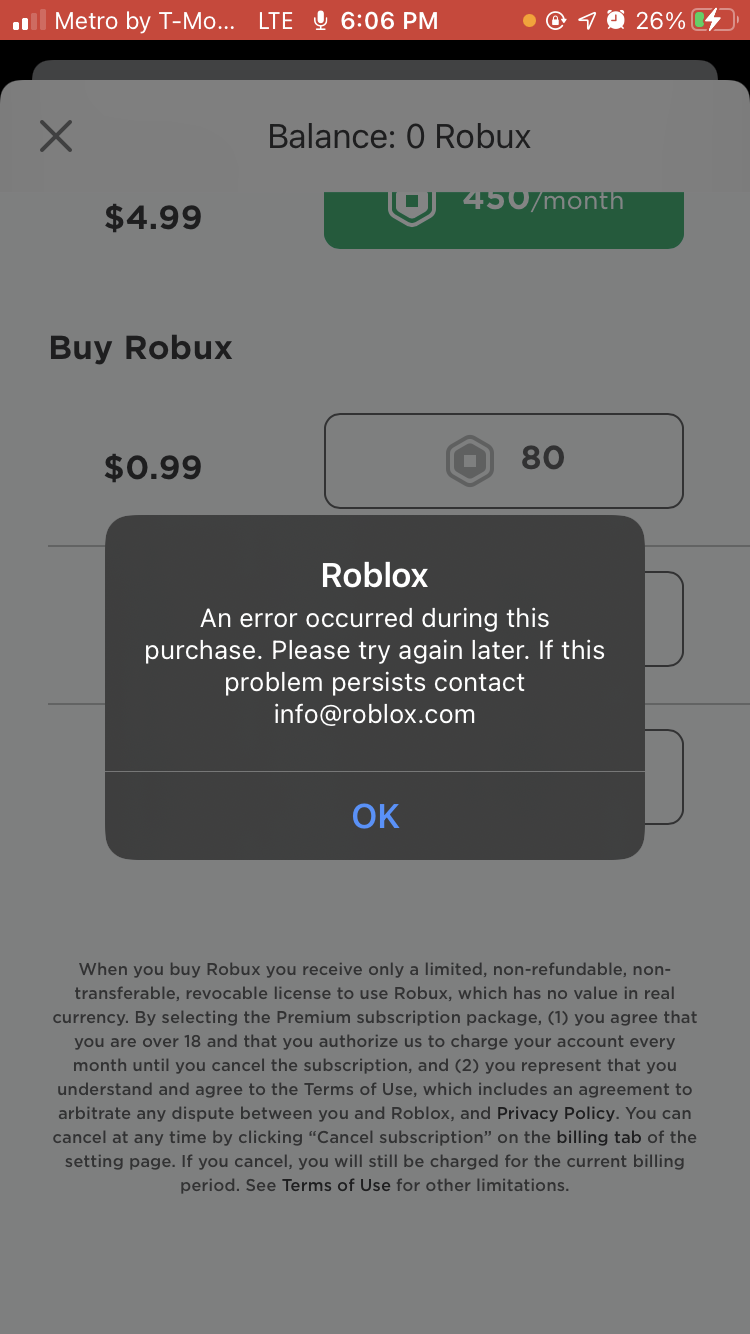Select the 80 Robux package

tap(504, 461)
